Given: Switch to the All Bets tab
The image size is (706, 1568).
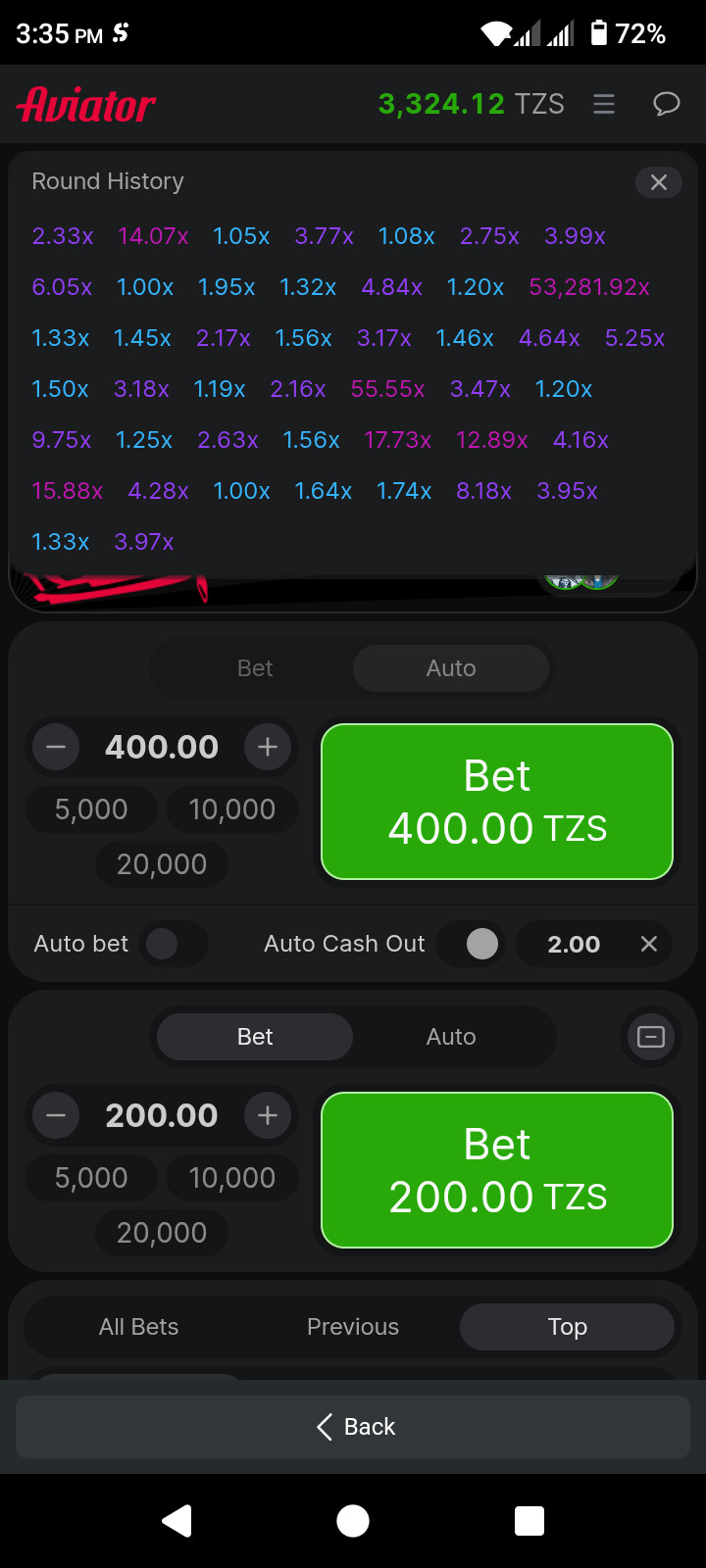Looking at the screenshot, I should click(x=139, y=1327).
